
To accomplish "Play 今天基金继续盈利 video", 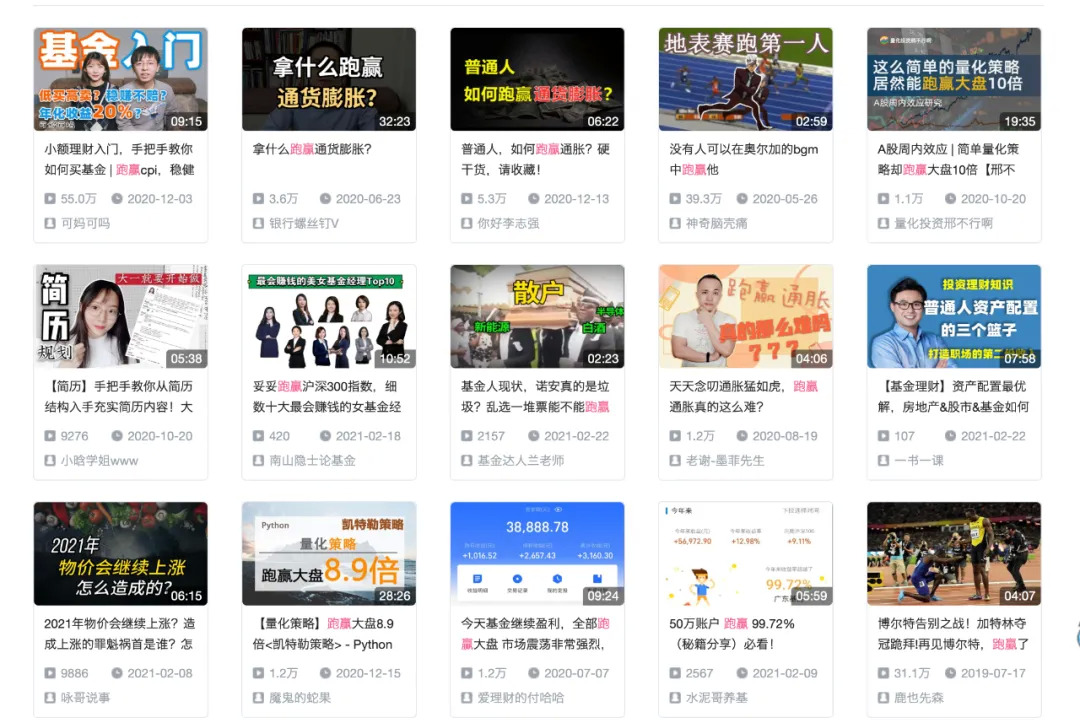I will [x=537, y=553].
